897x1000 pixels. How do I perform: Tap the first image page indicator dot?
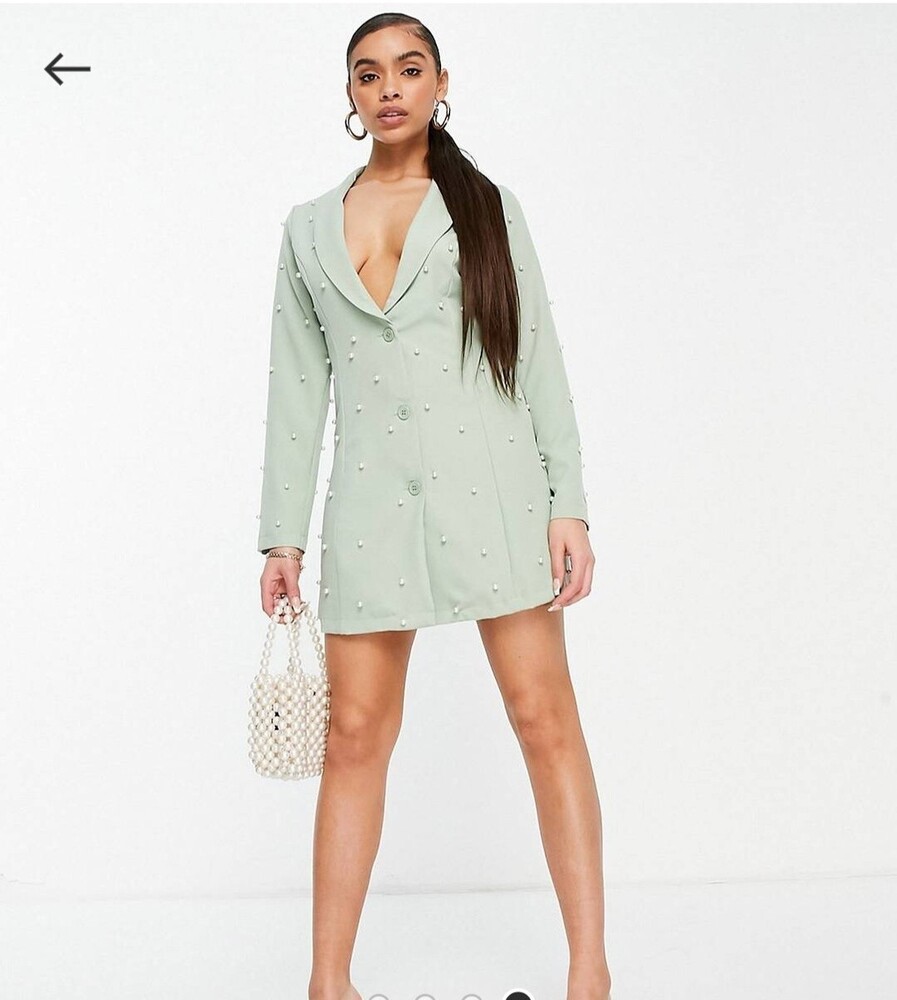tap(378, 998)
